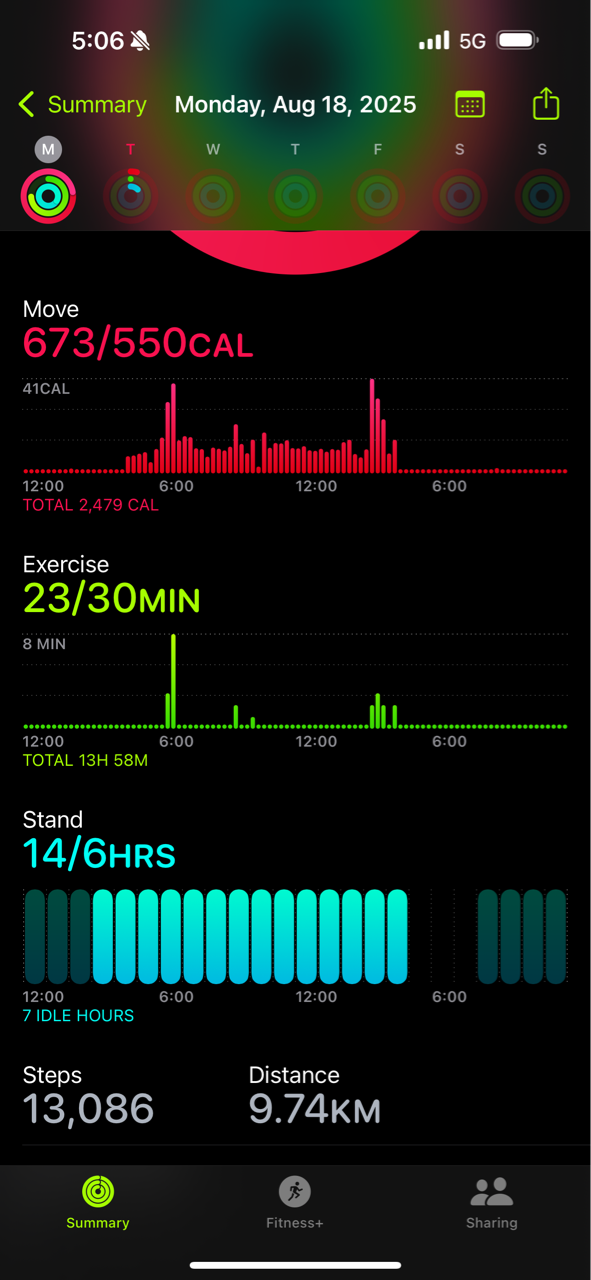The width and height of the screenshot is (591, 1280).
Task: Go back to Summary
Action: 82,104
